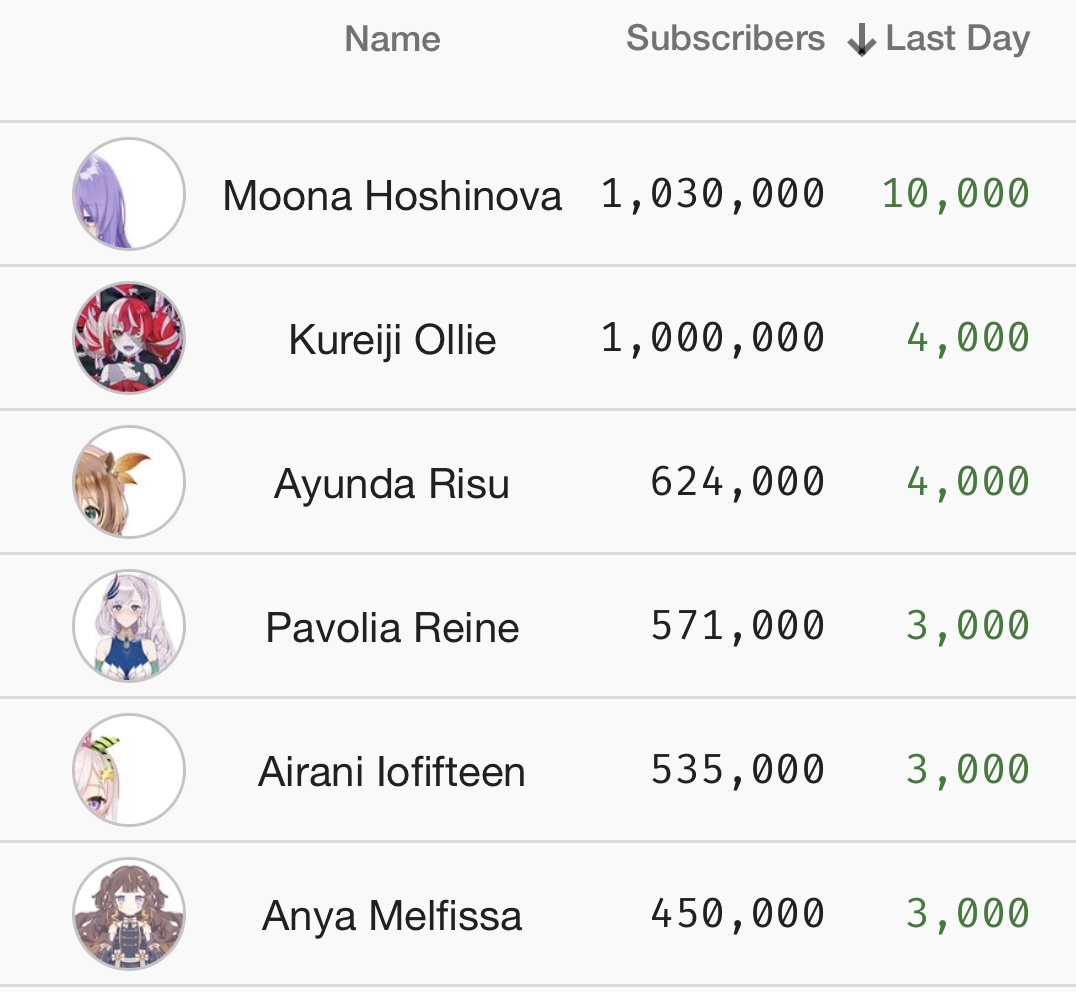Sort the table by Name column
This screenshot has height=992, width=1076.
[392, 40]
